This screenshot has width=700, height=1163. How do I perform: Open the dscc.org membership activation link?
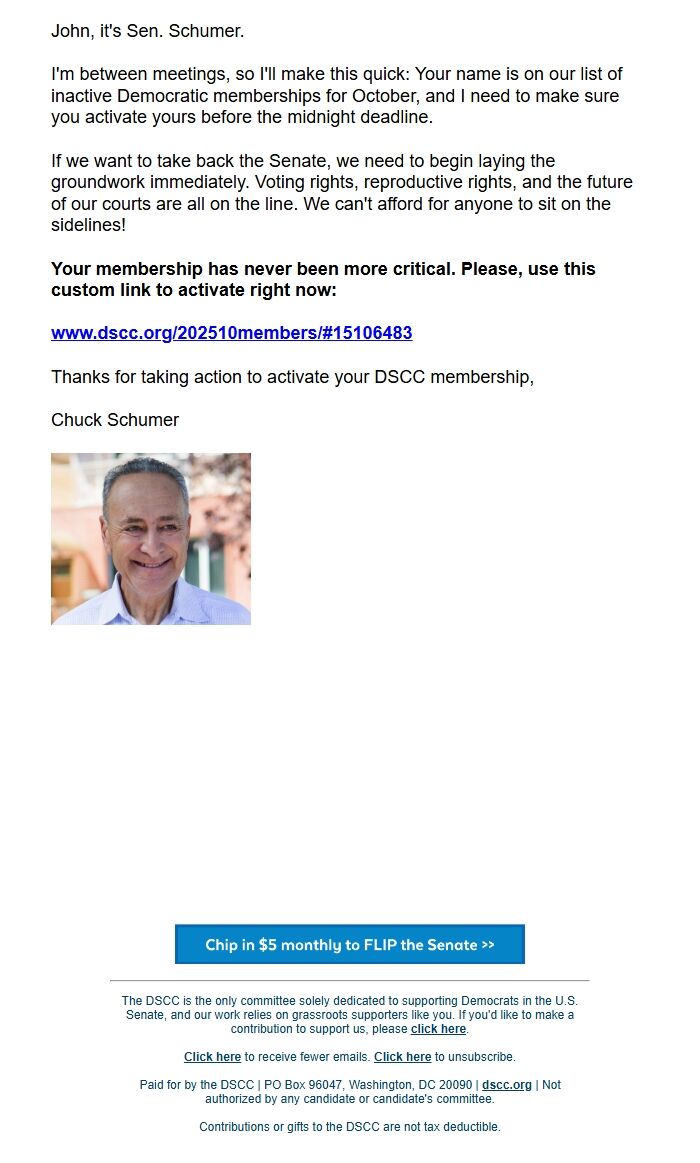point(231,333)
